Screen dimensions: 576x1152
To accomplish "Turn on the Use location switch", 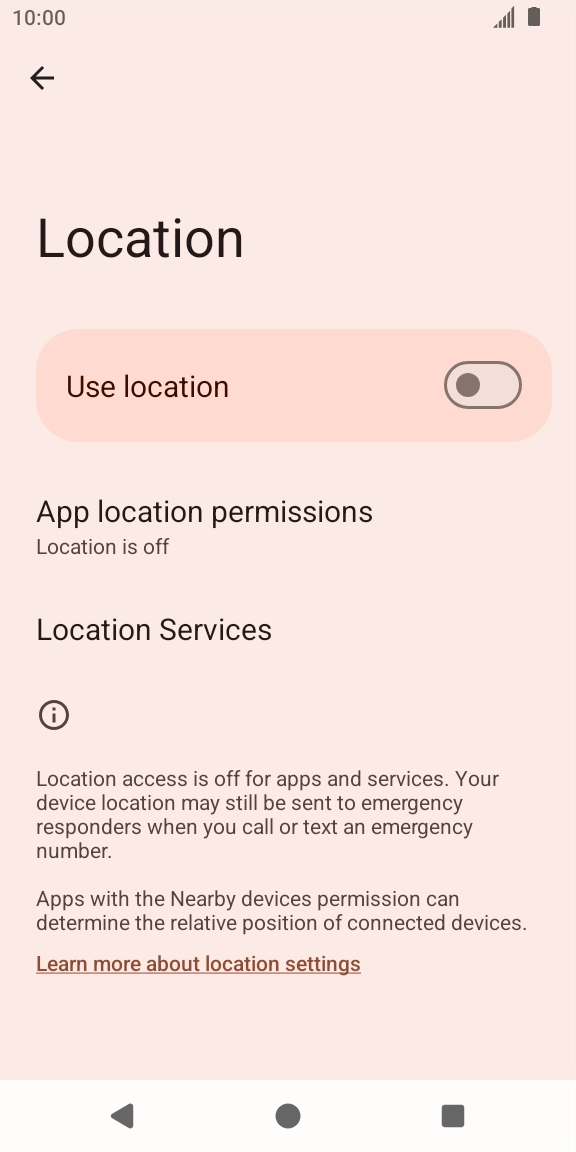I will tap(483, 385).
